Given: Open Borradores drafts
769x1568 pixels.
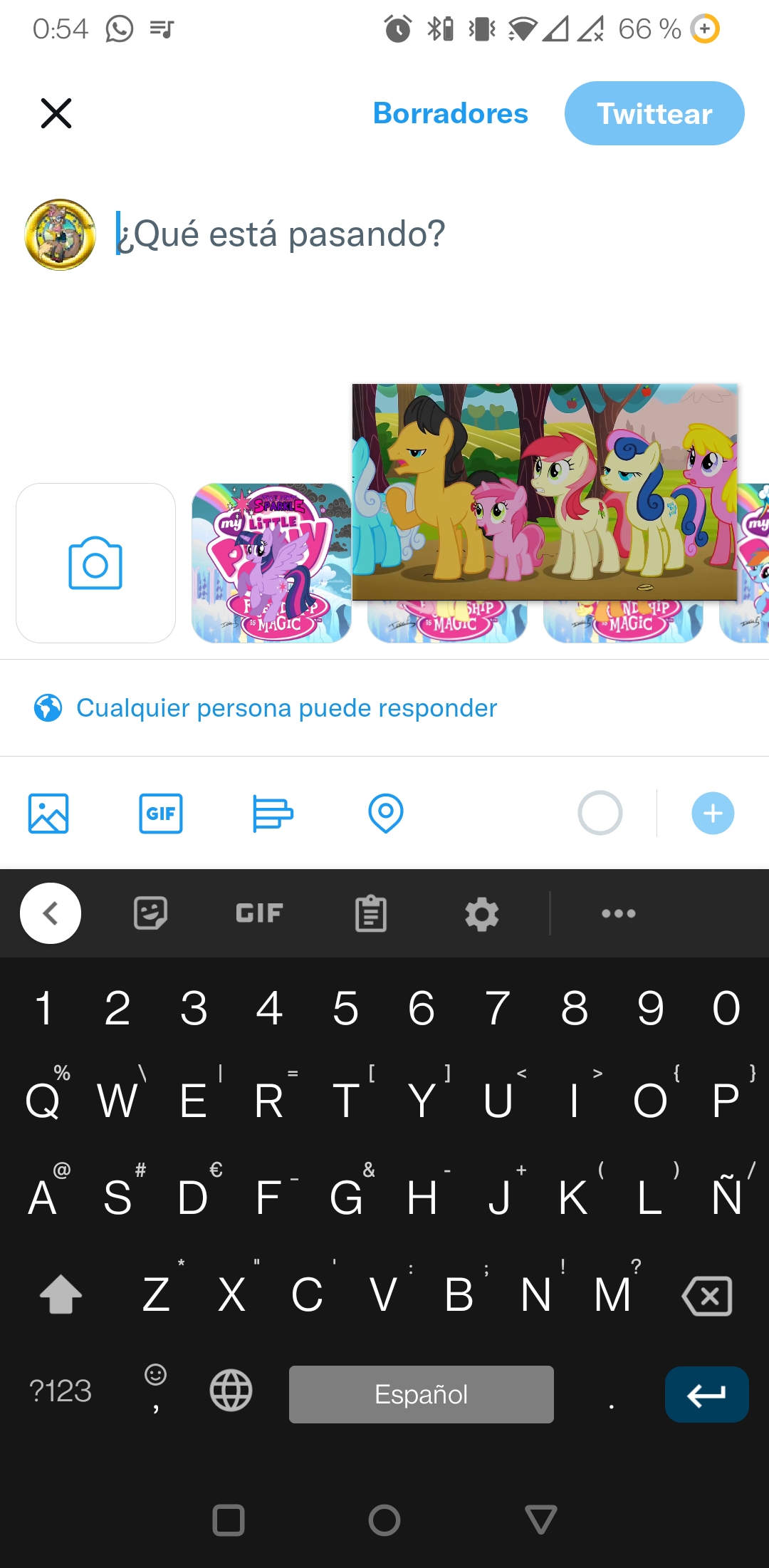Looking at the screenshot, I should pyautogui.click(x=451, y=113).
